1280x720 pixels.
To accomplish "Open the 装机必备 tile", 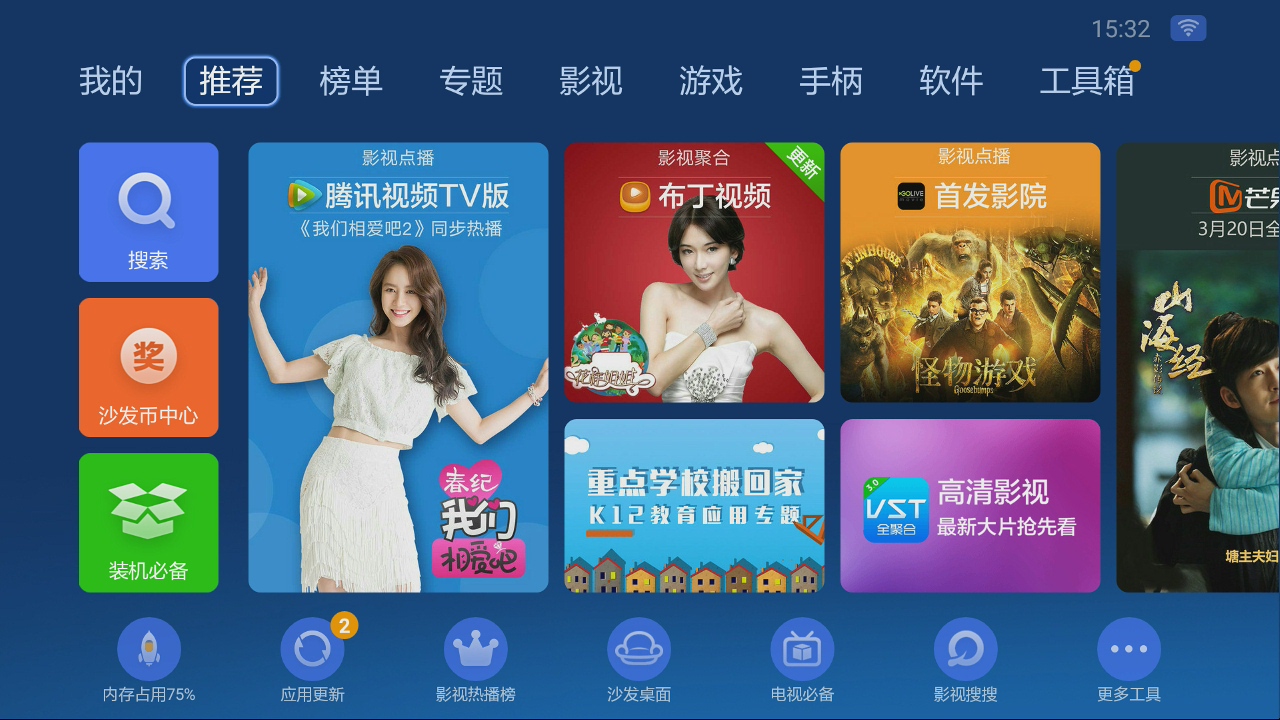I will 148,522.
